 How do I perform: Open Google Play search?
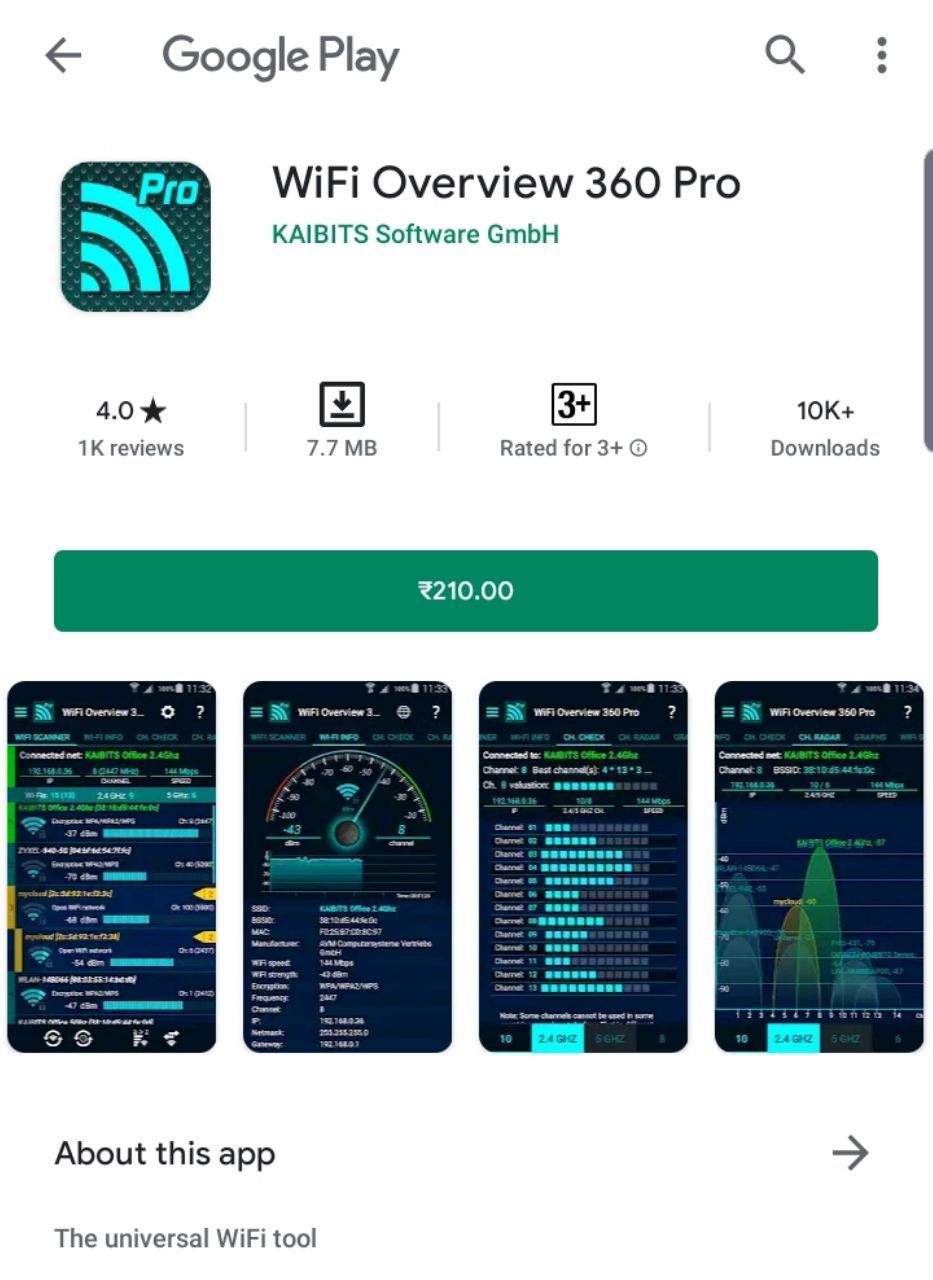(x=785, y=56)
